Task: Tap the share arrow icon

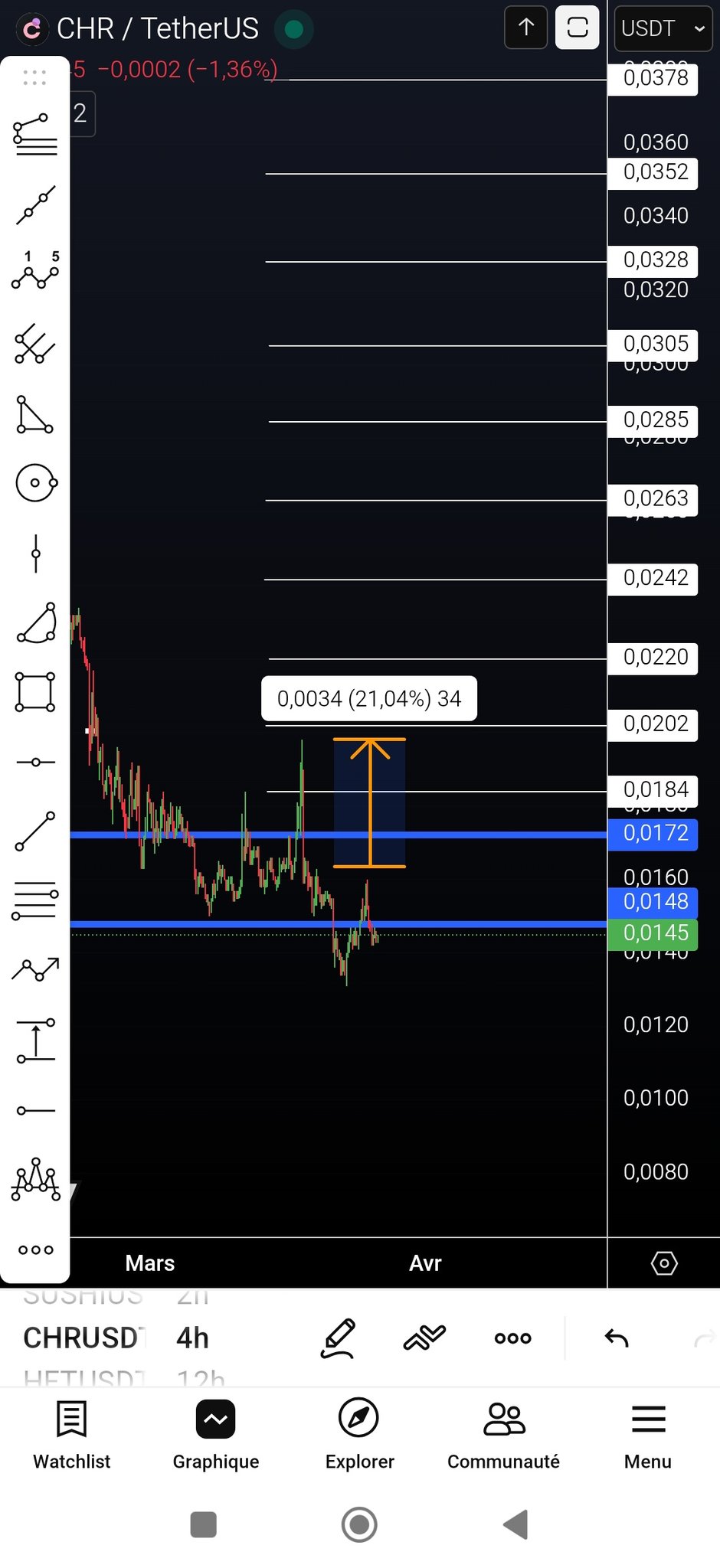Action: 526,28
